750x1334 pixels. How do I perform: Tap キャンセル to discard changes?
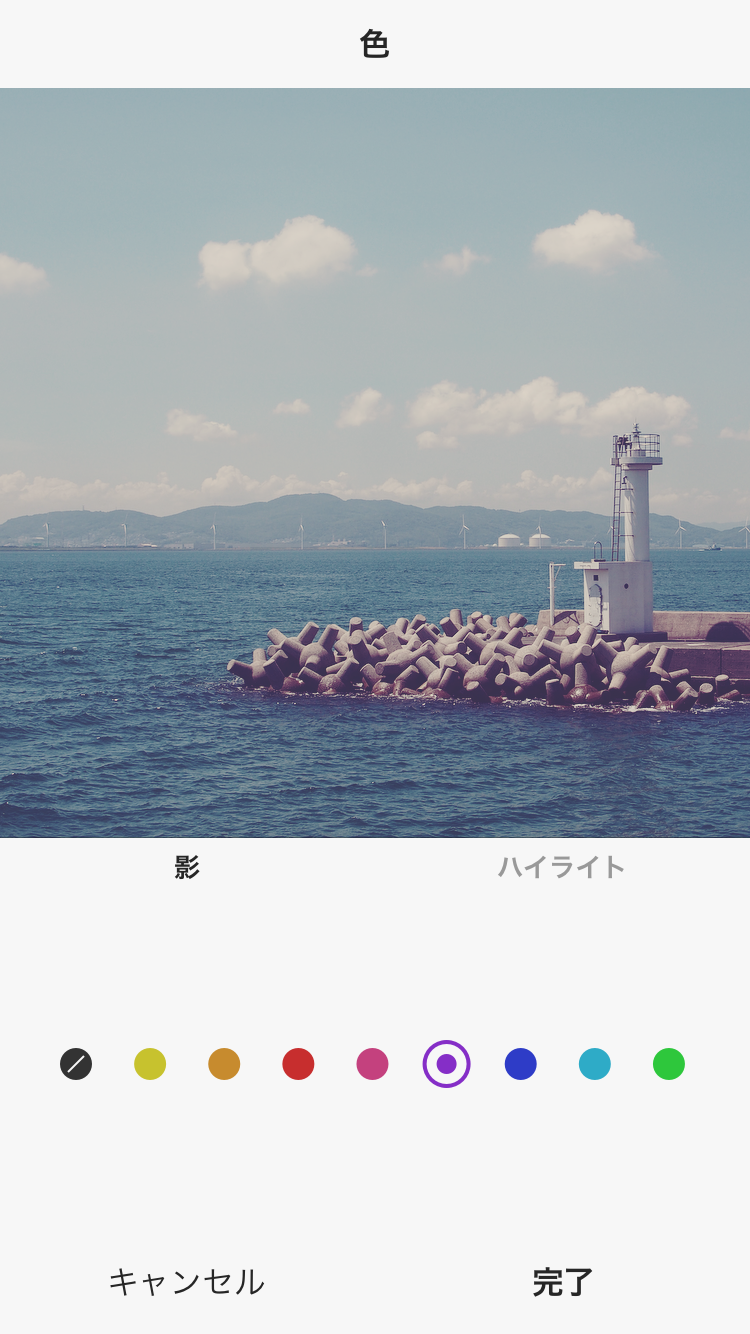(187, 1281)
